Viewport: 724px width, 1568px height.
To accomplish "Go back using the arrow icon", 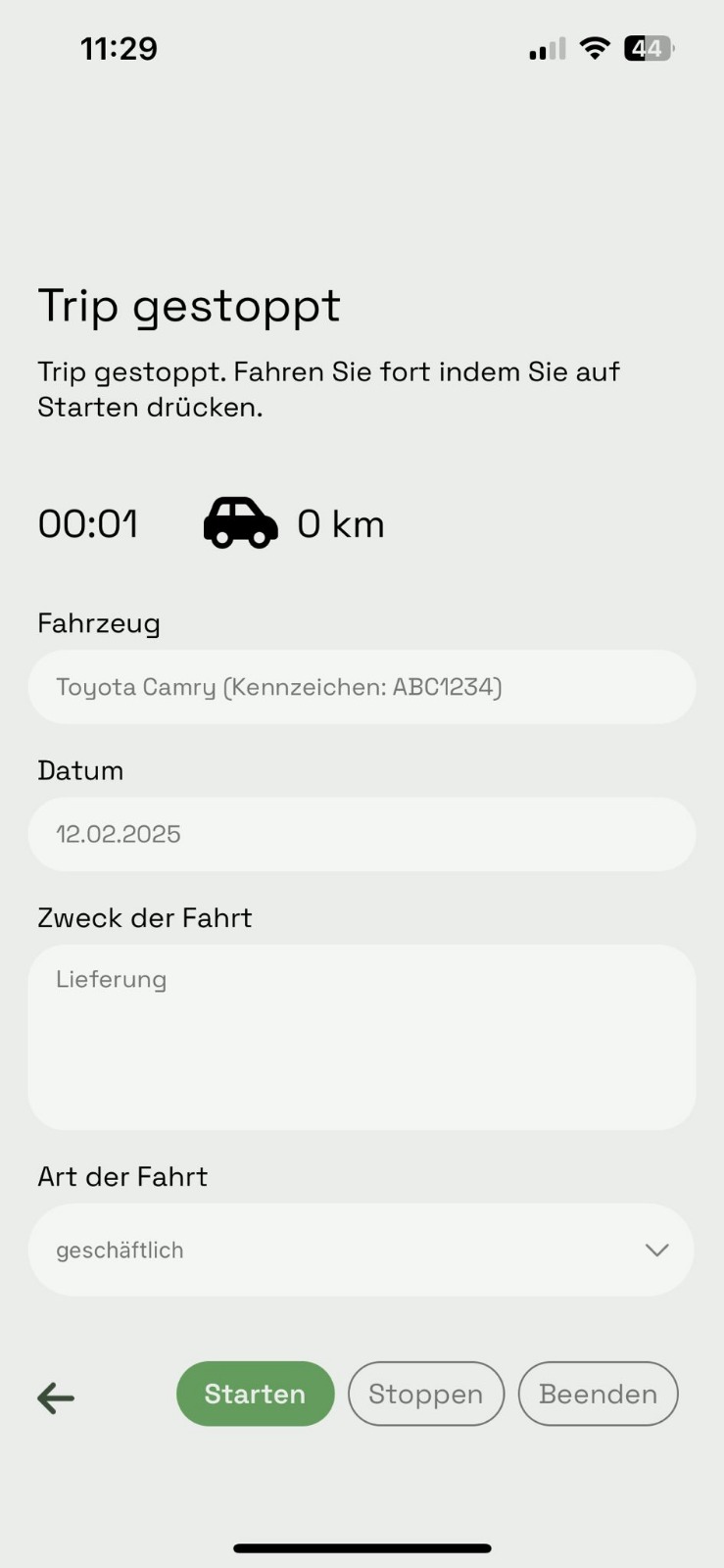I will point(56,1397).
